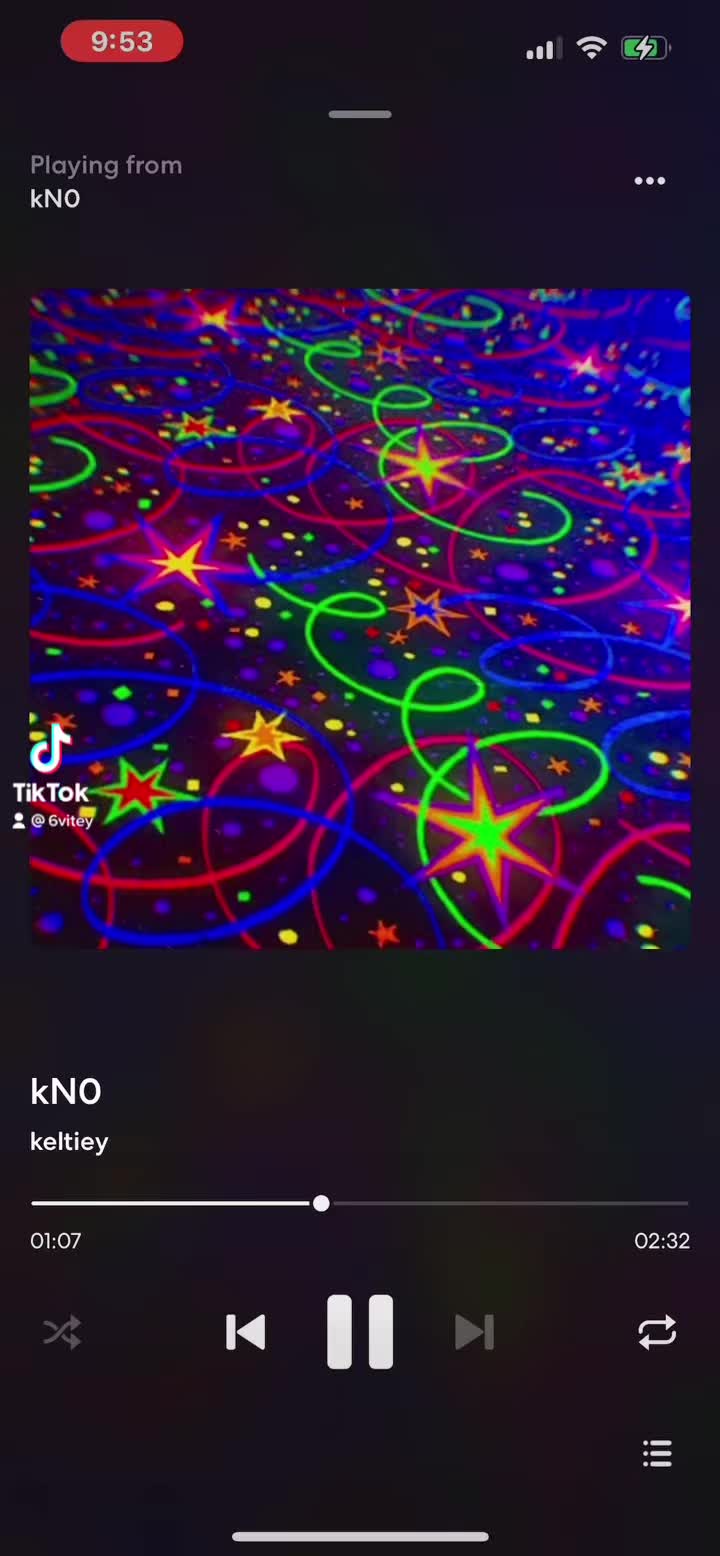
Task: Tap the player collapse handle at top
Action: click(360, 114)
